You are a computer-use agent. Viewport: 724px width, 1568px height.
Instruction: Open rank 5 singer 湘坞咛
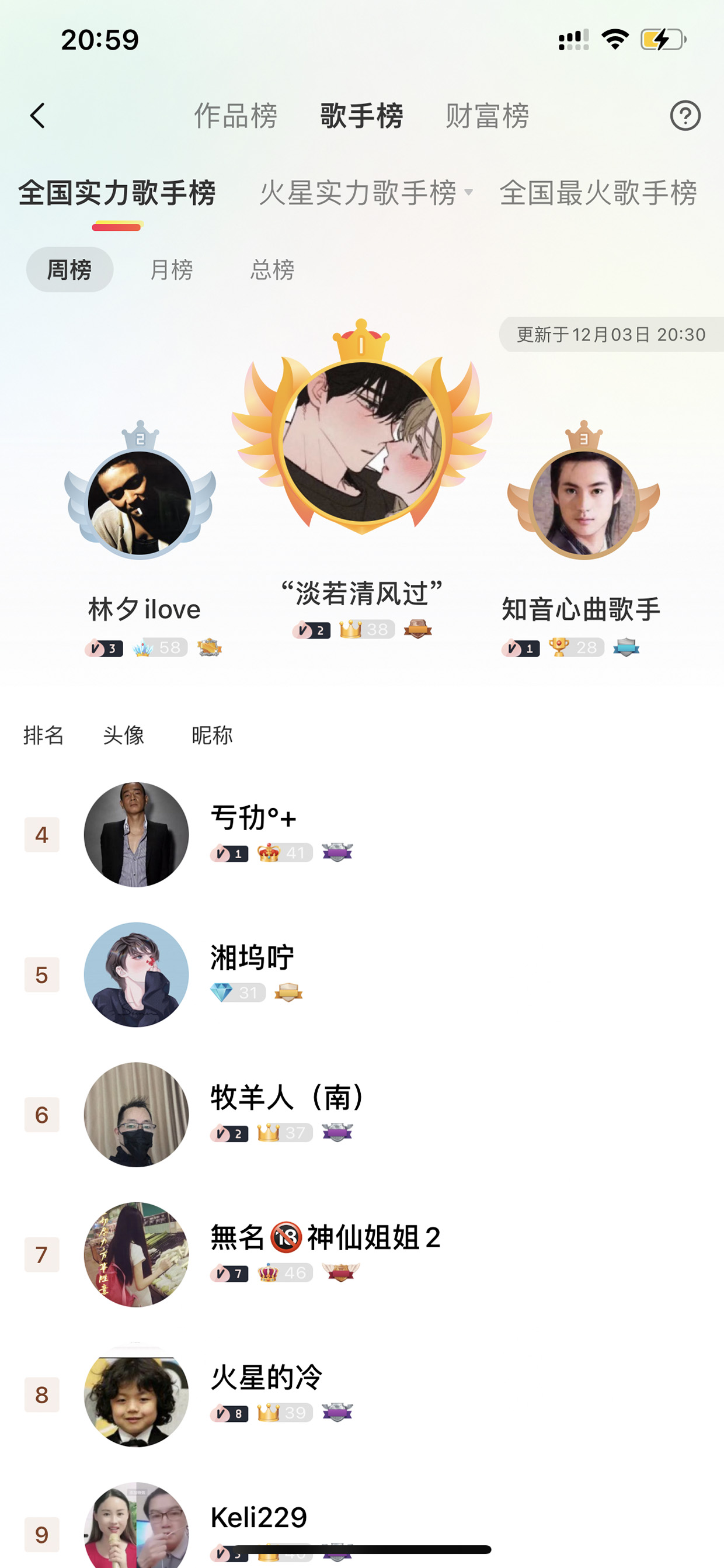click(x=362, y=974)
